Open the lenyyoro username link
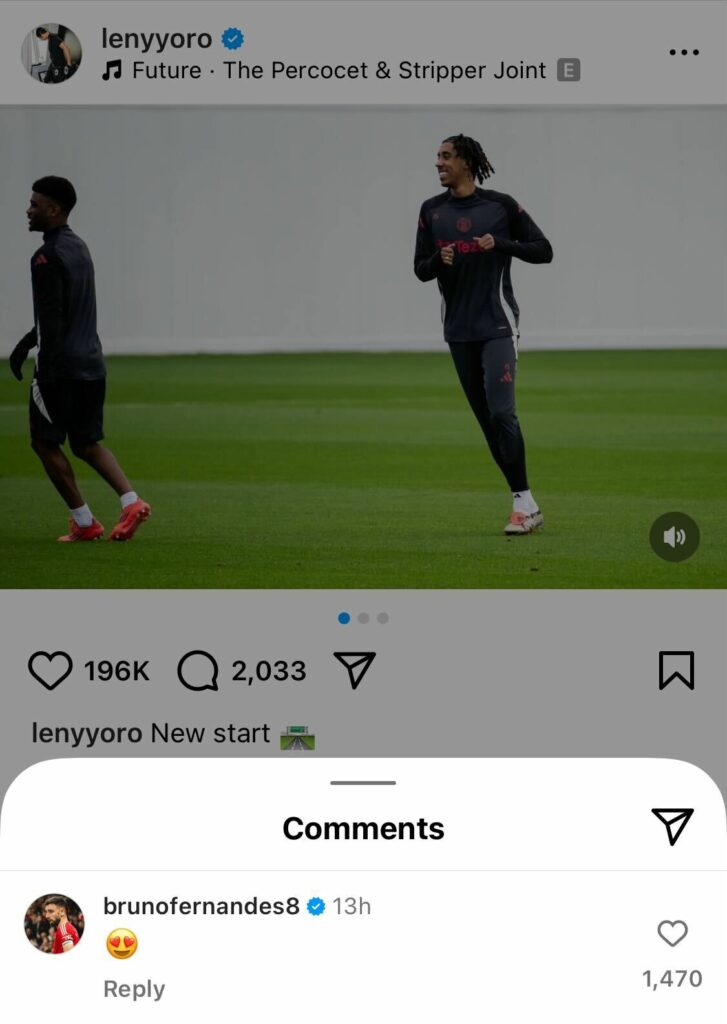The image size is (727, 1024). [156, 39]
